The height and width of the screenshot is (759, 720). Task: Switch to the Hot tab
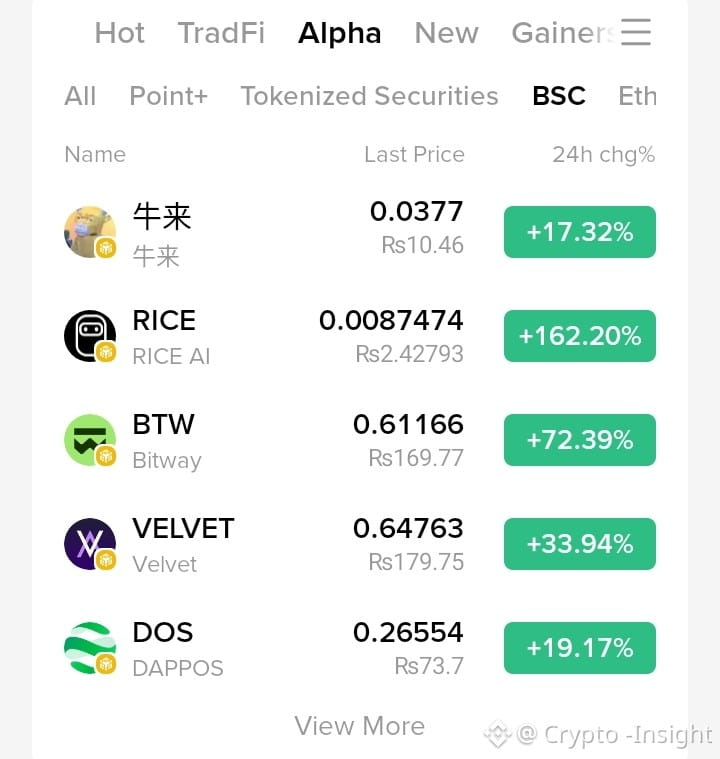pyautogui.click(x=120, y=33)
